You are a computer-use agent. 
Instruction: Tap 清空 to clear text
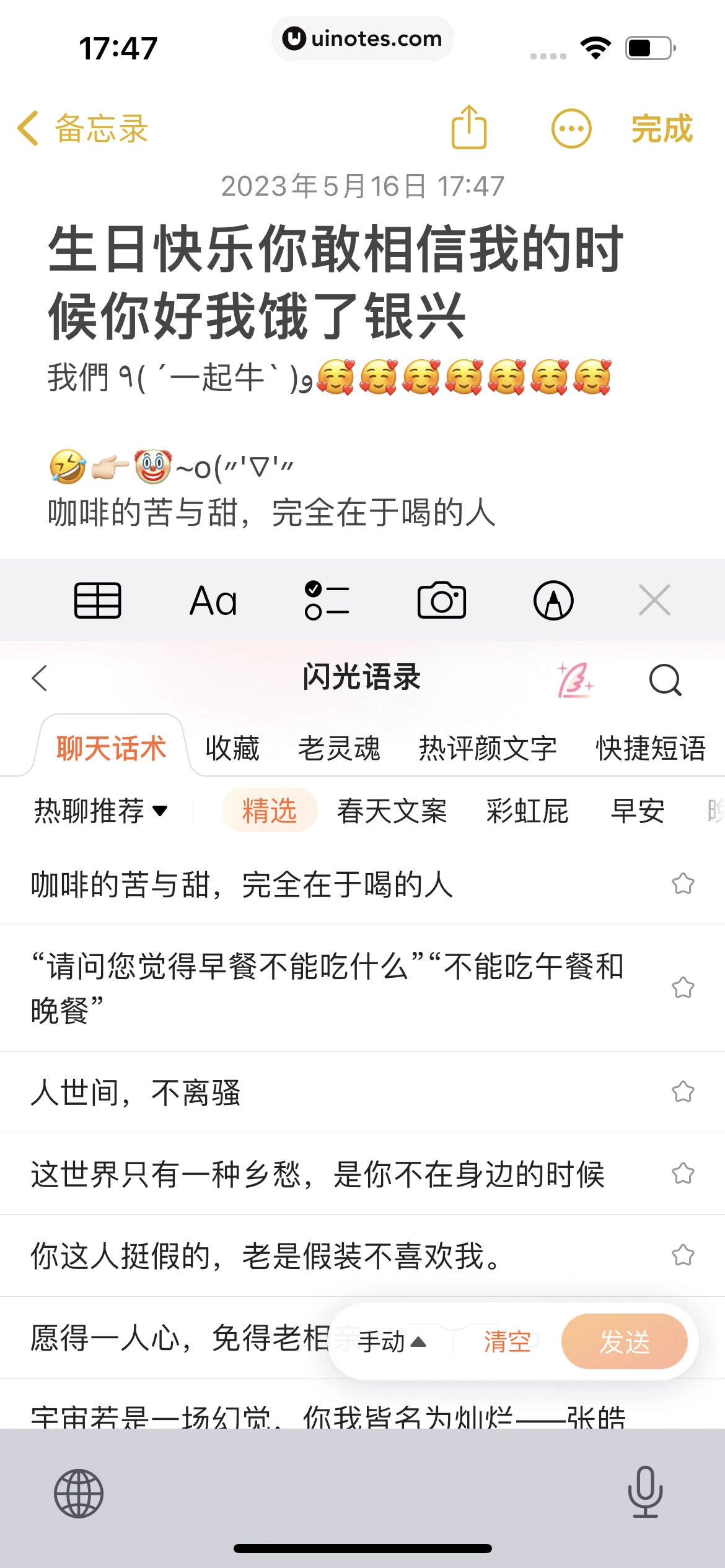click(507, 1341)
